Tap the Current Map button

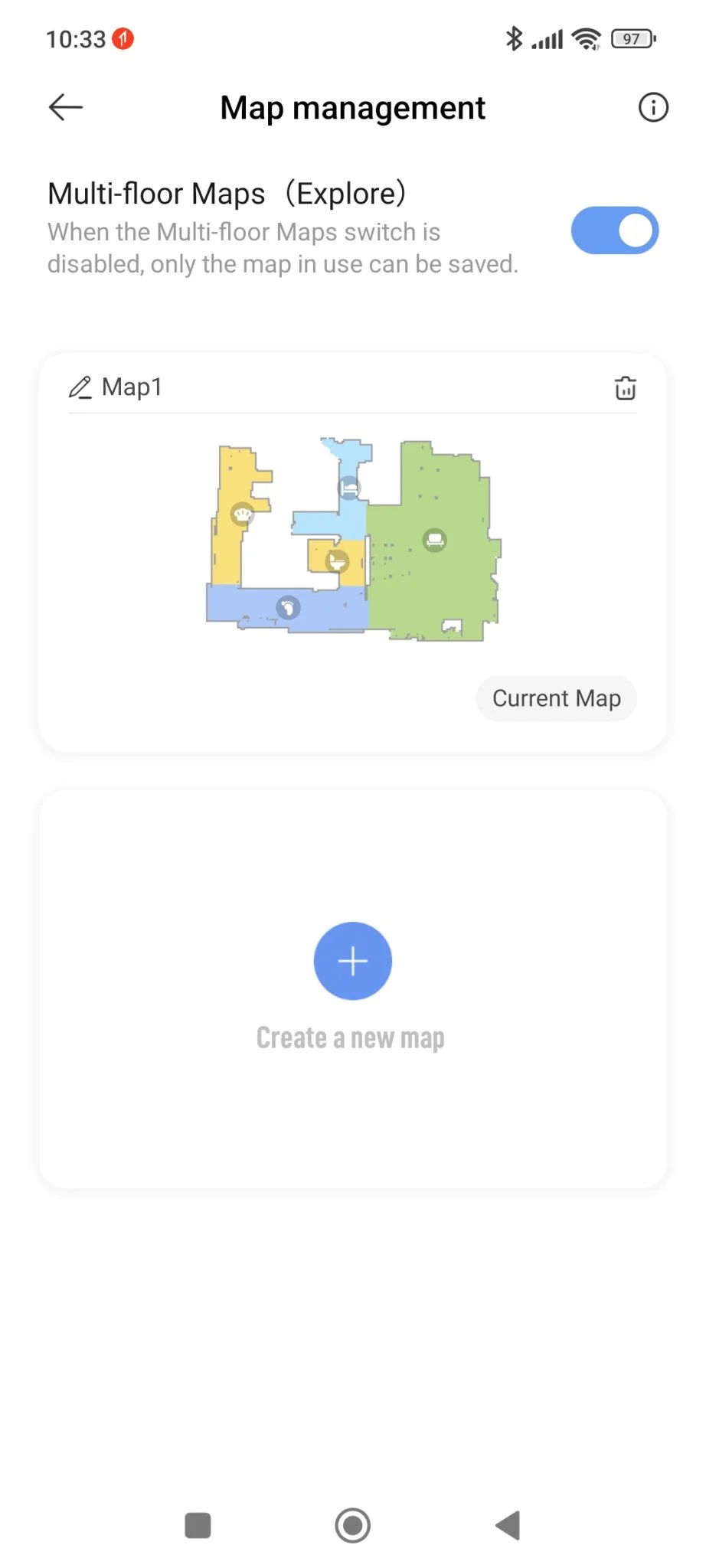[556, 698]
